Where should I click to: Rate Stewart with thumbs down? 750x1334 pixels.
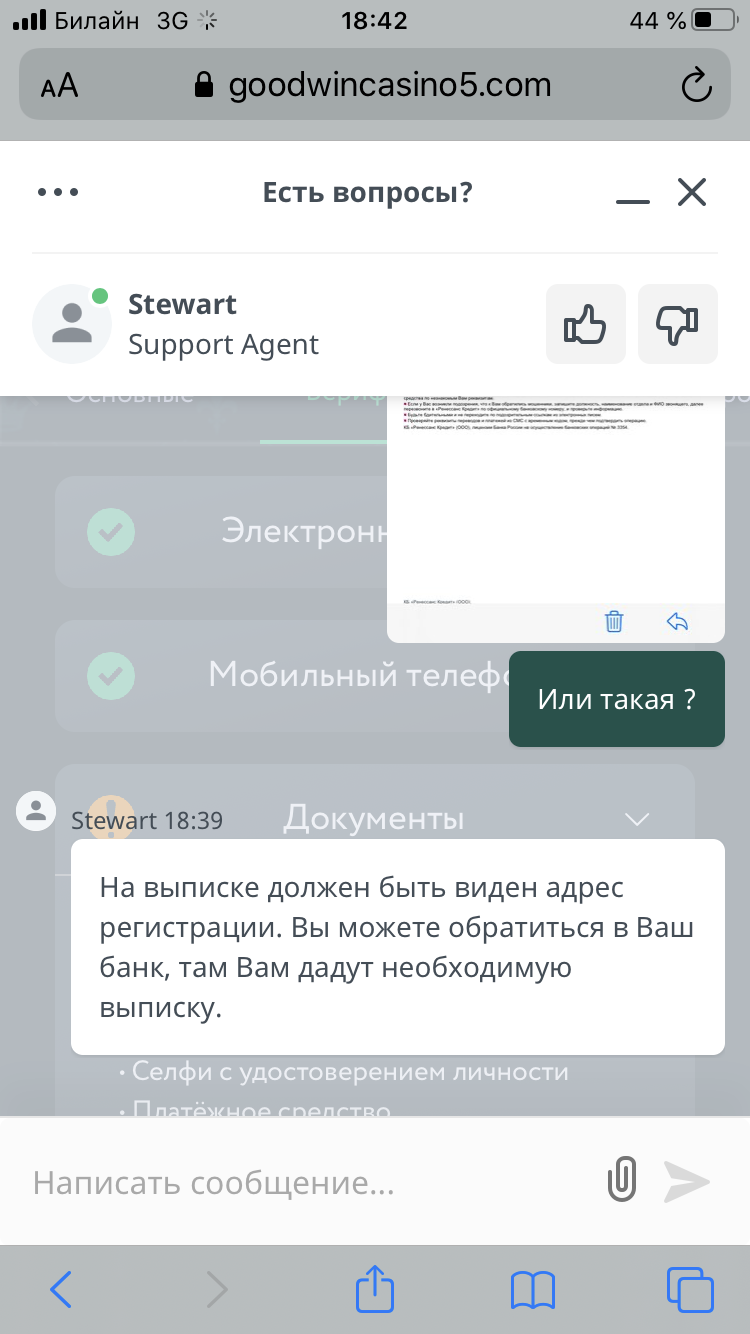click(678, 324)
